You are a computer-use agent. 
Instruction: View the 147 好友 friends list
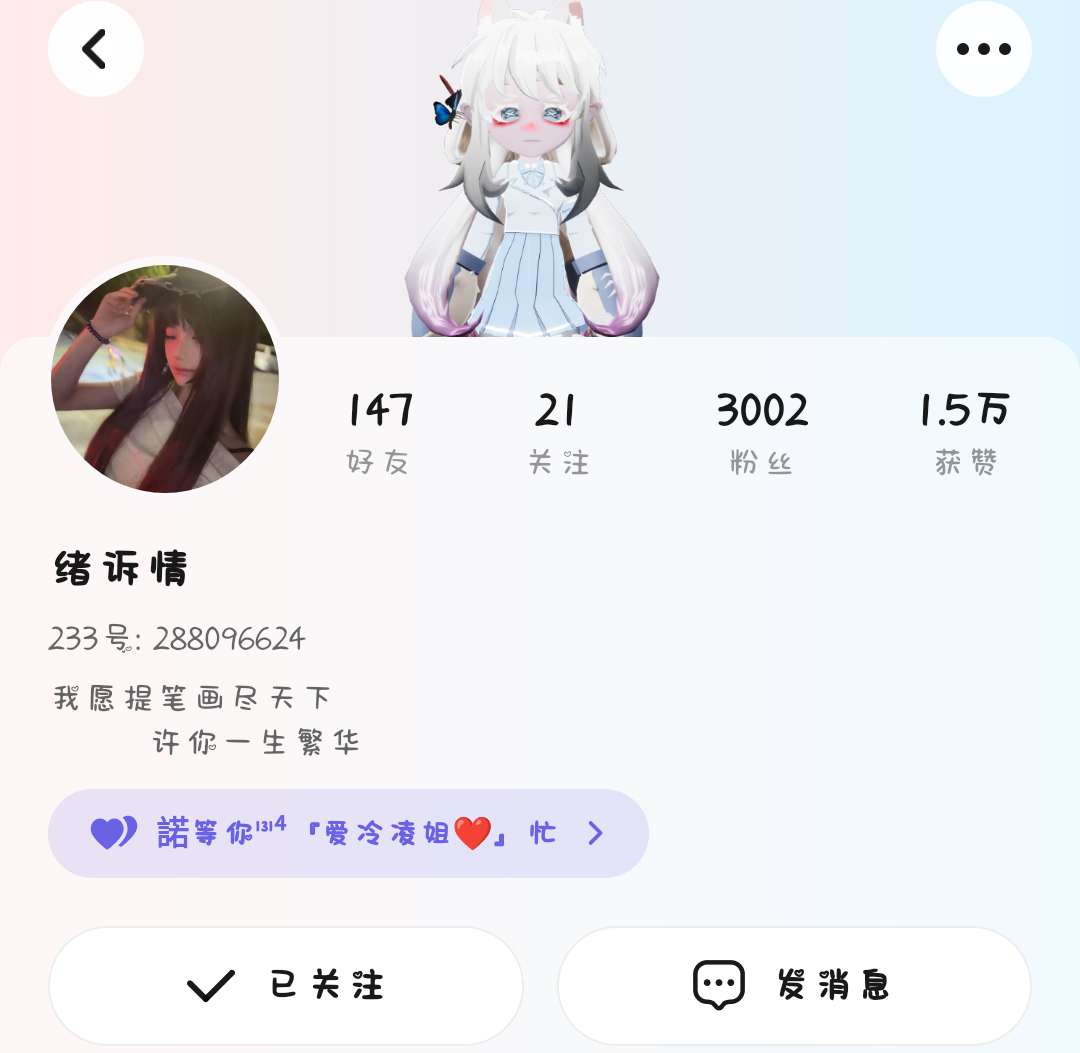[380, 433]
